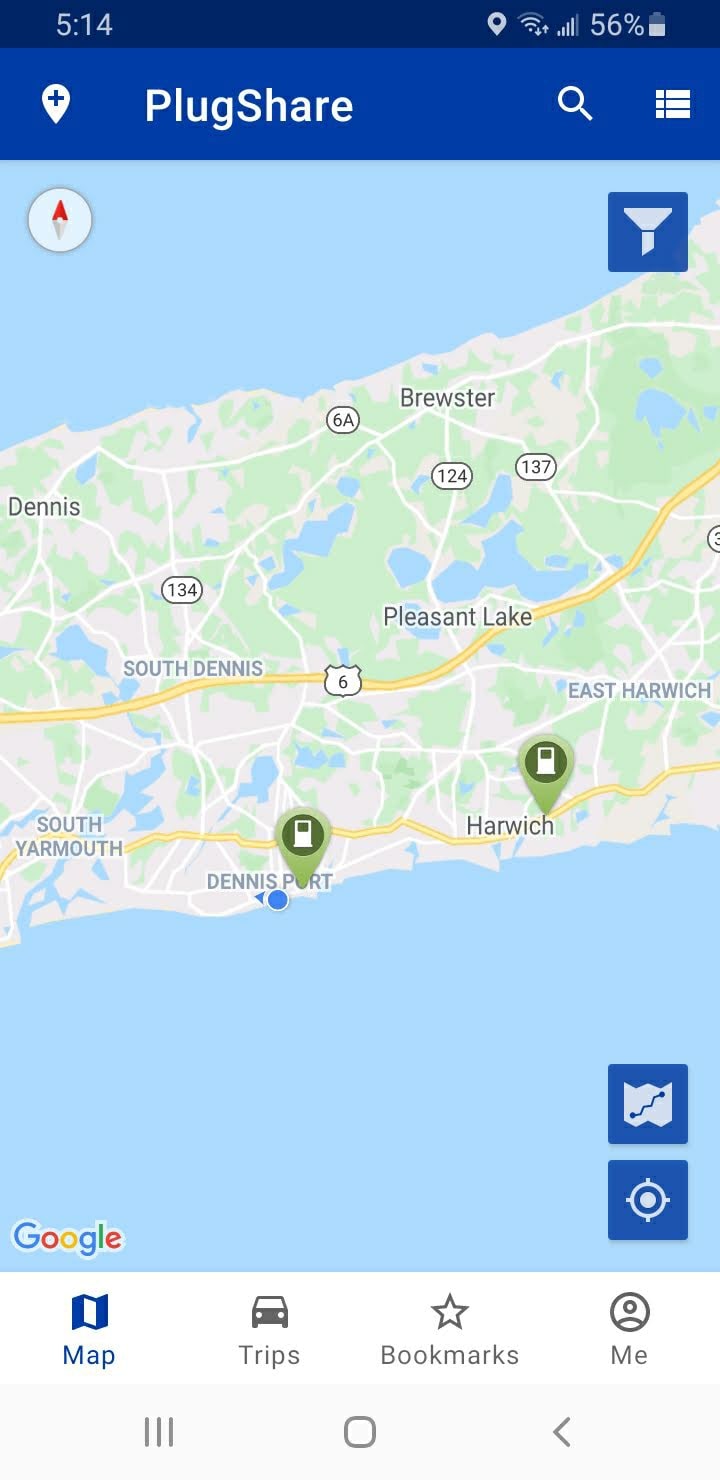Open the map filter options

coord(647,232)
